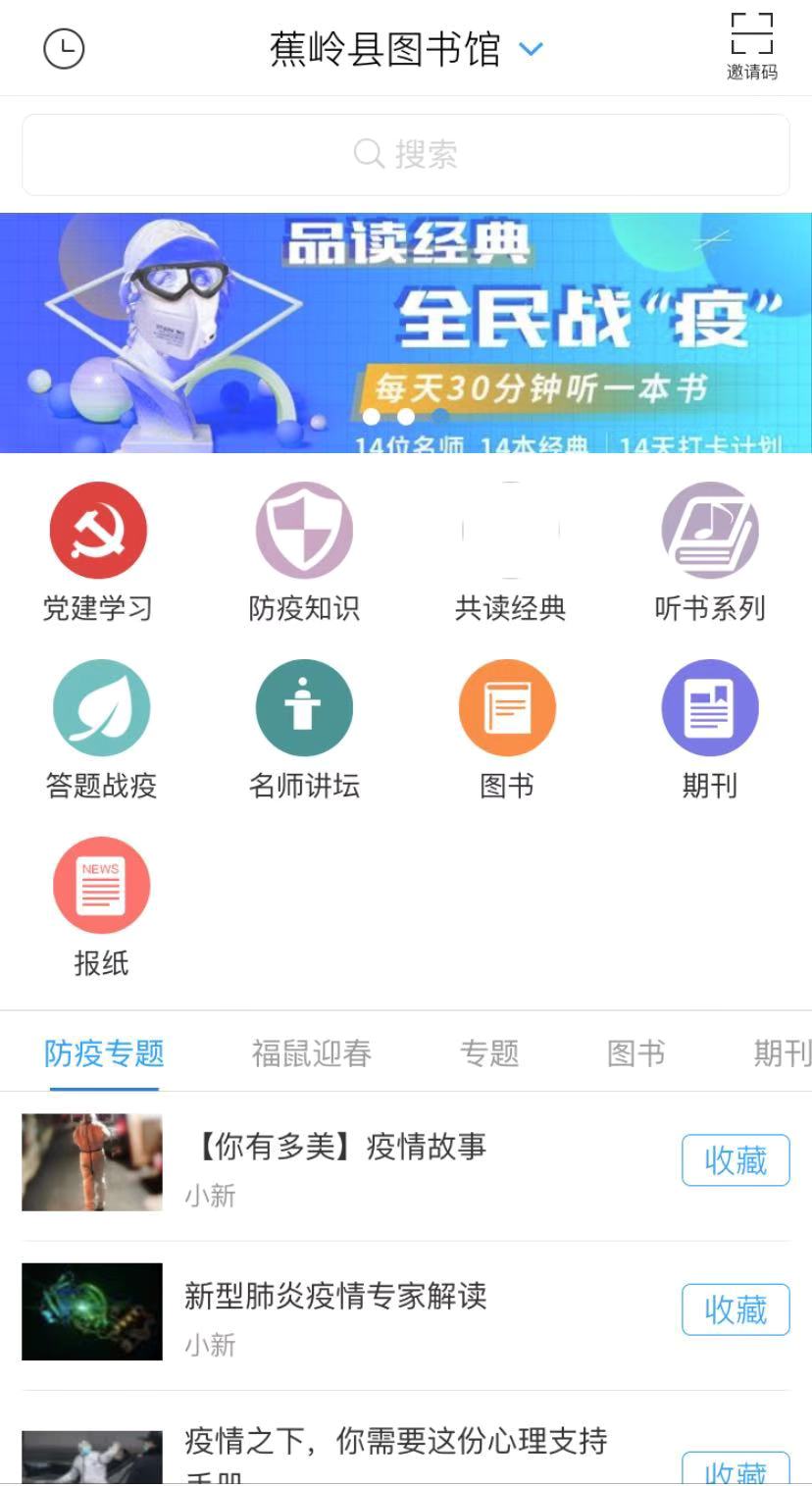This screenshot has width=812, height=1486.
Task: Open the 疫情故事 article thumbnail image
Action: pyautogui.click(x=91, y=1162)
